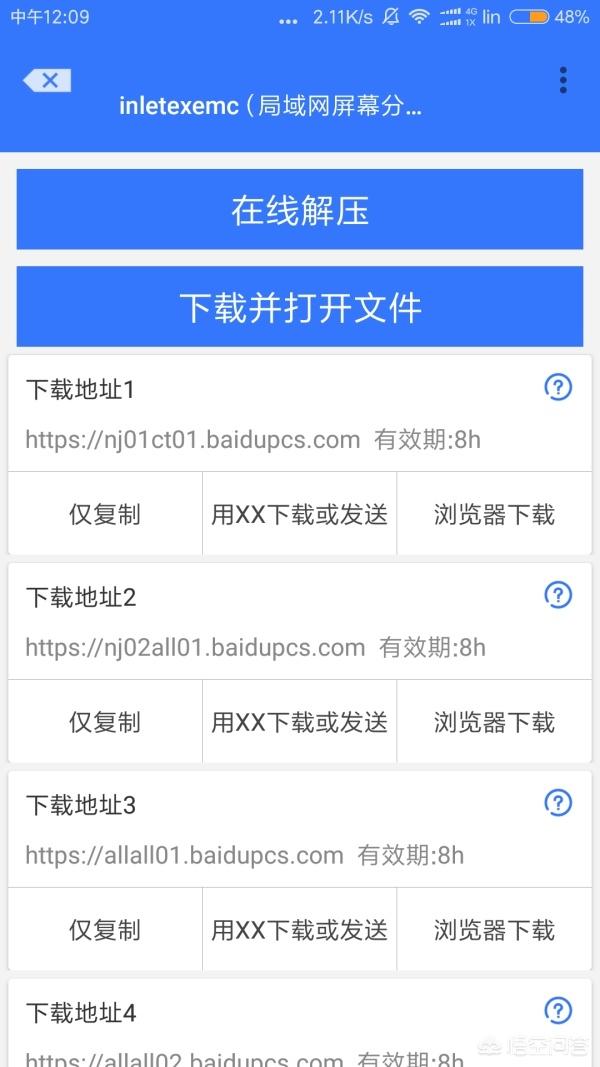Select 仅复制 under 下载地址1
Screen dimensions: 600x1067
[x=105, y=514]
